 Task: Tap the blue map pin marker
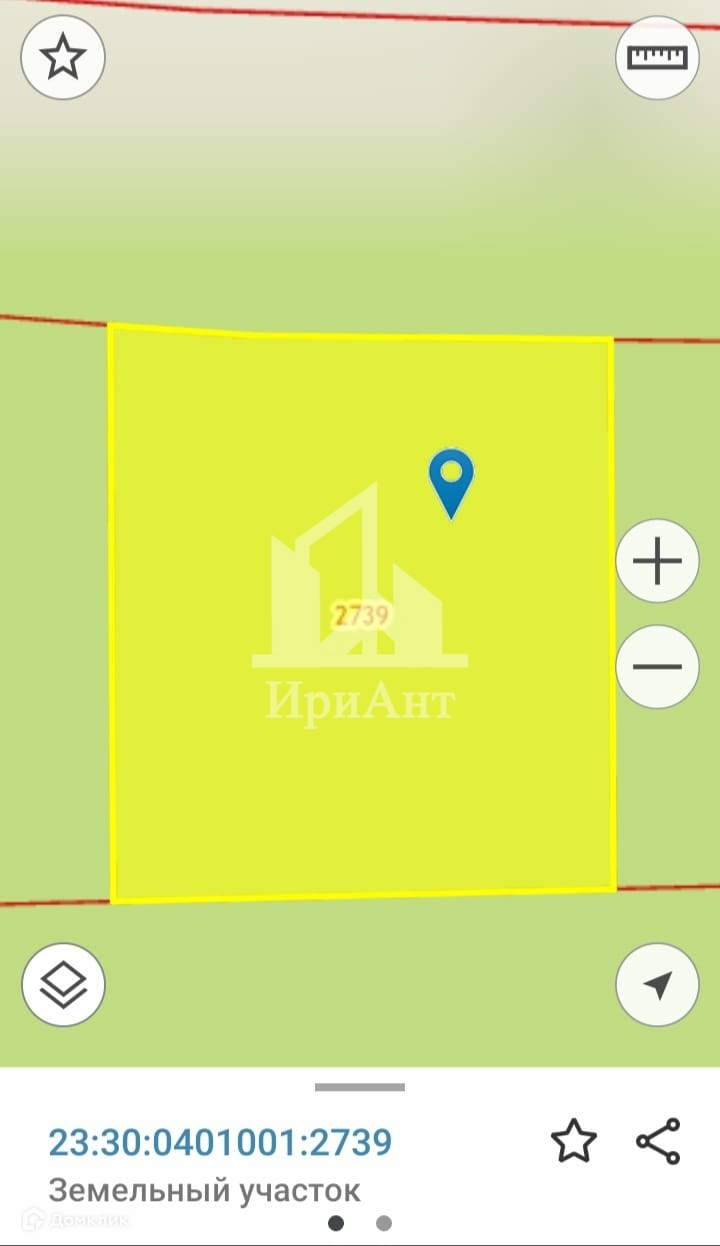click(x=451, y=480)
